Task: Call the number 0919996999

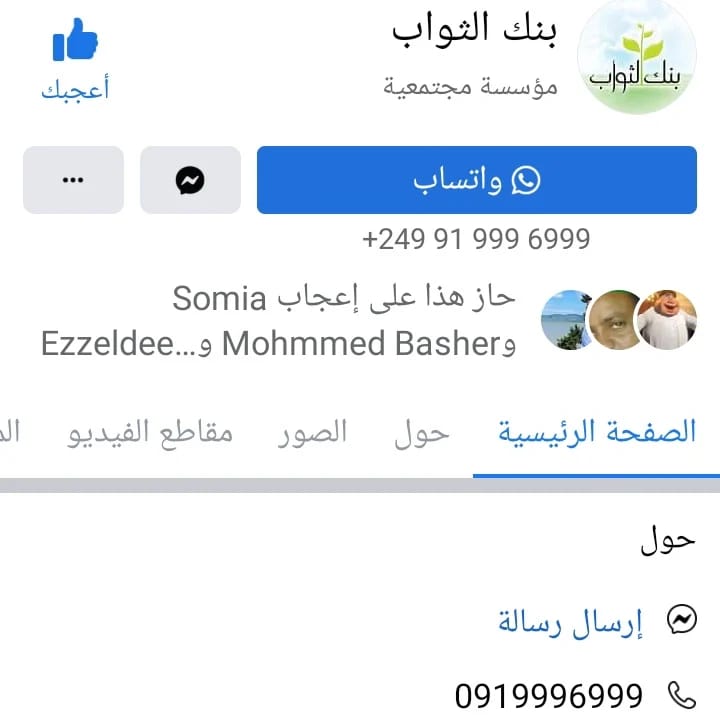Action: [549, 694]
